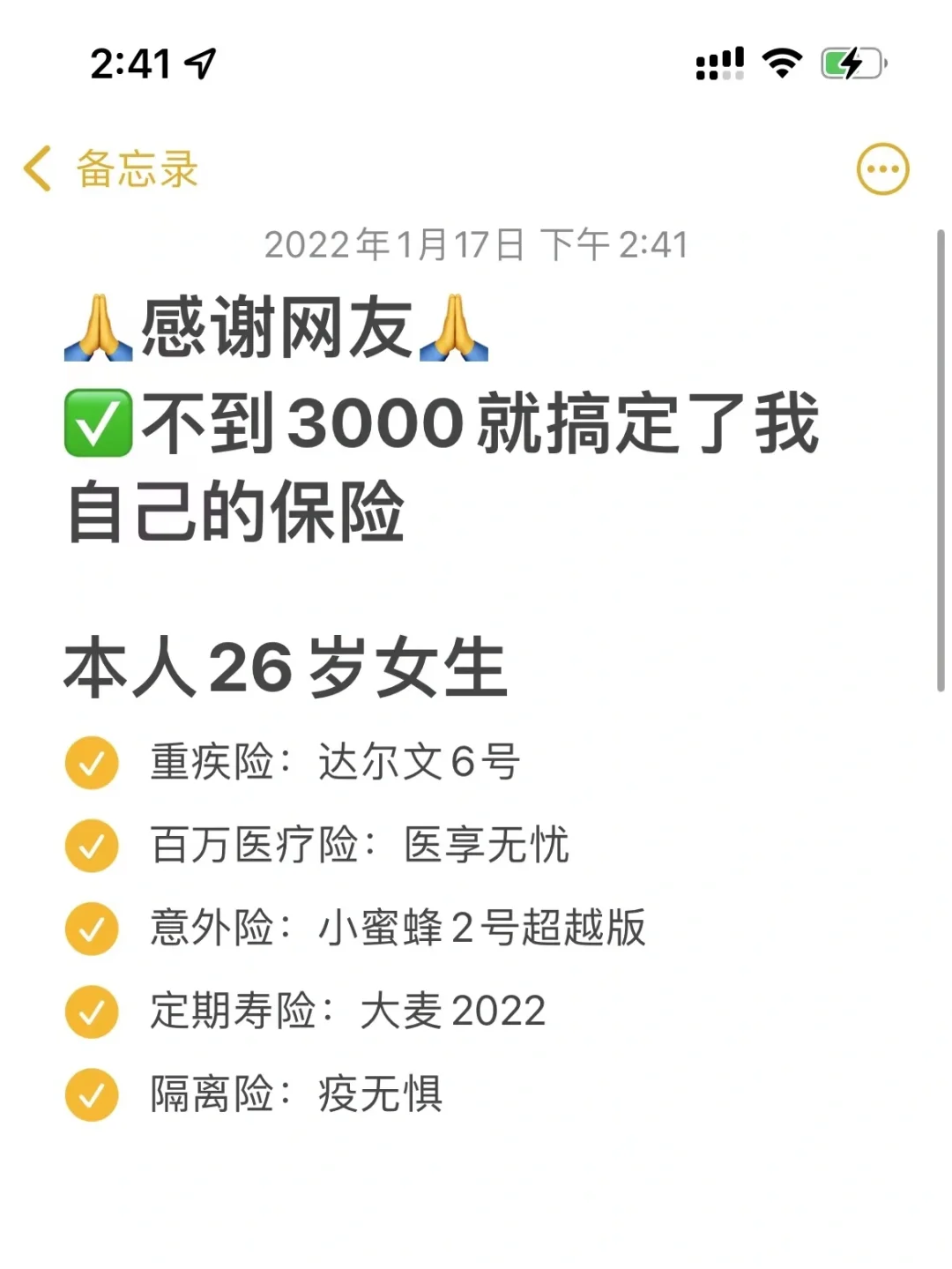Image resolution: width=952 pixels, height=1269 pixels.
Task: Go back to the 备忘录 list
Action: tap(110, 168)
